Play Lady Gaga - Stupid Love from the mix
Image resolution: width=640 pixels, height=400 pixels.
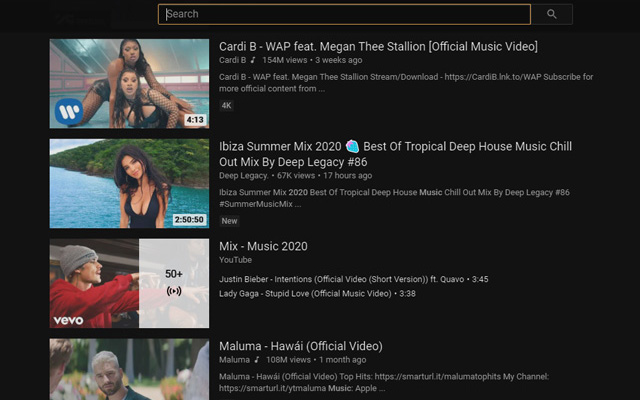tap(306, 293)
